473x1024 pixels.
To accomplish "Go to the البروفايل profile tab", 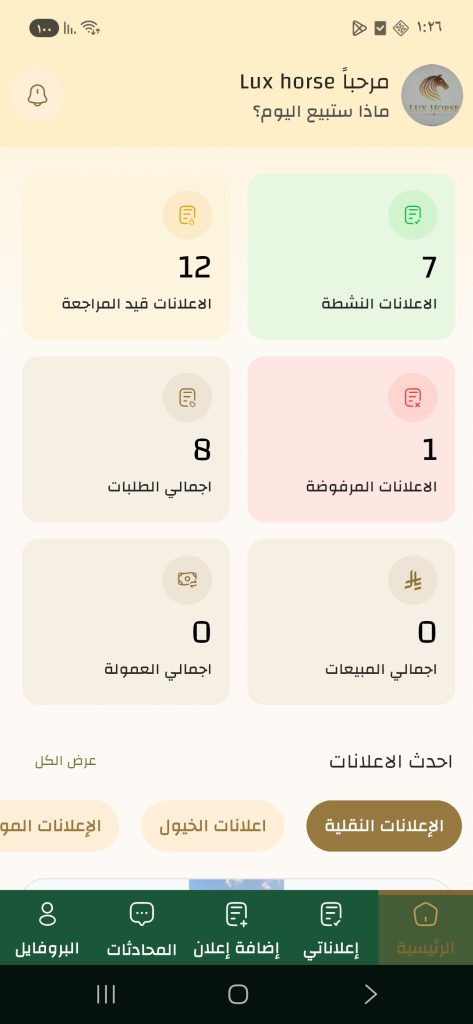I will [47, 927].
